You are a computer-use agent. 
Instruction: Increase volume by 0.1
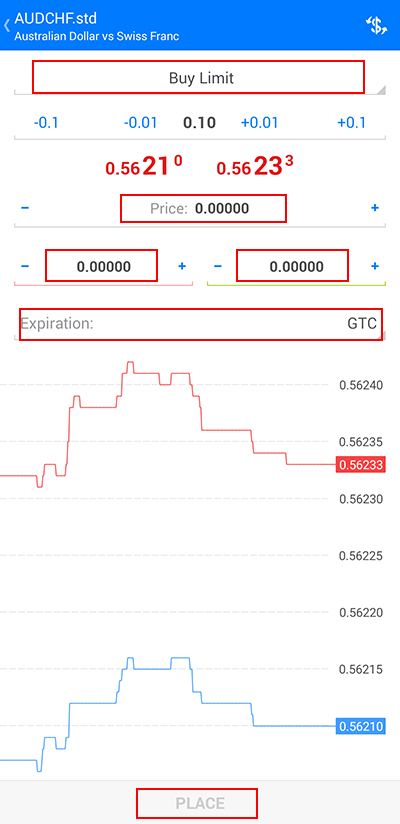coord(351,123)
